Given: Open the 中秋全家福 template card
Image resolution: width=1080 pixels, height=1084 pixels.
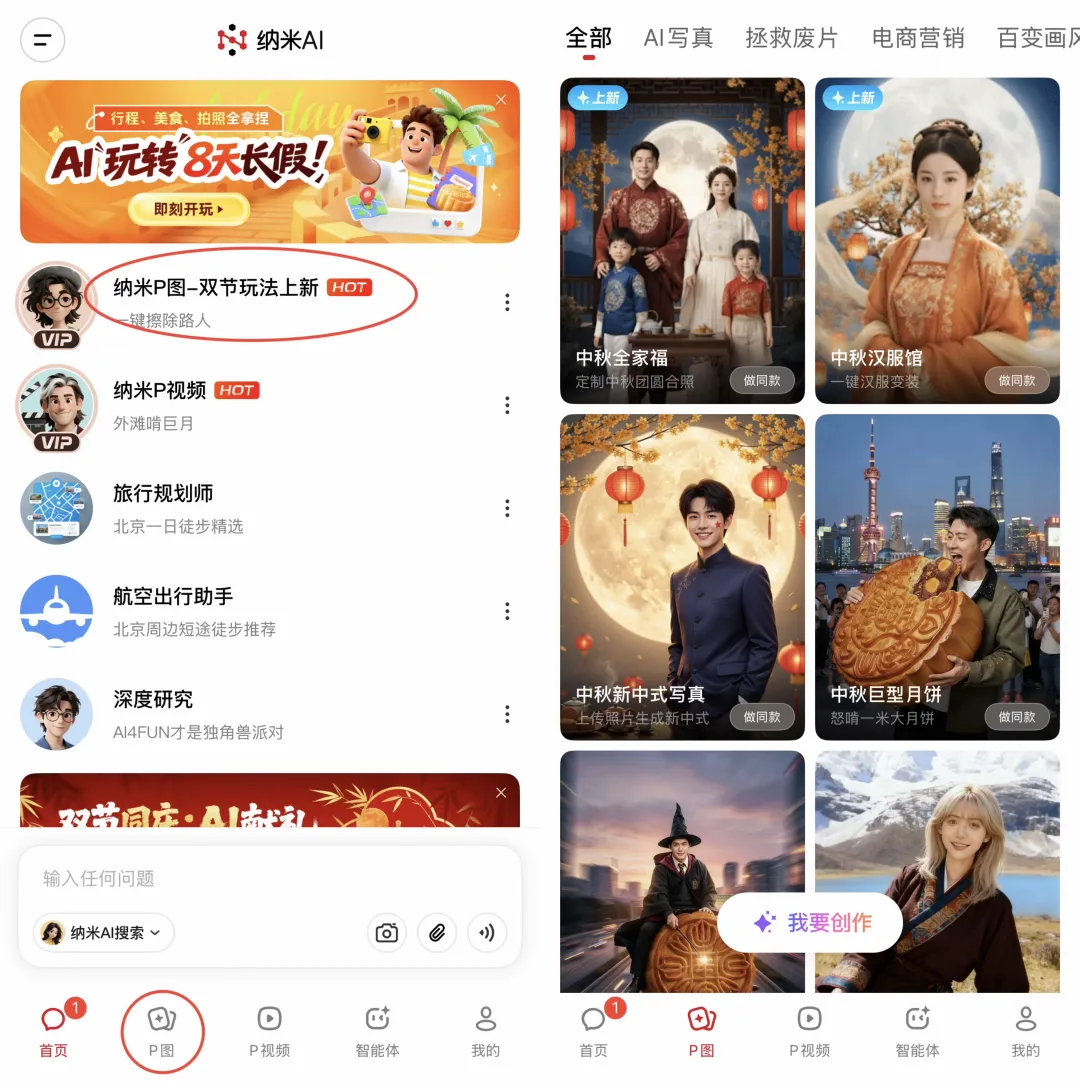Looking at the screenshot, I should tap(682, 240).
